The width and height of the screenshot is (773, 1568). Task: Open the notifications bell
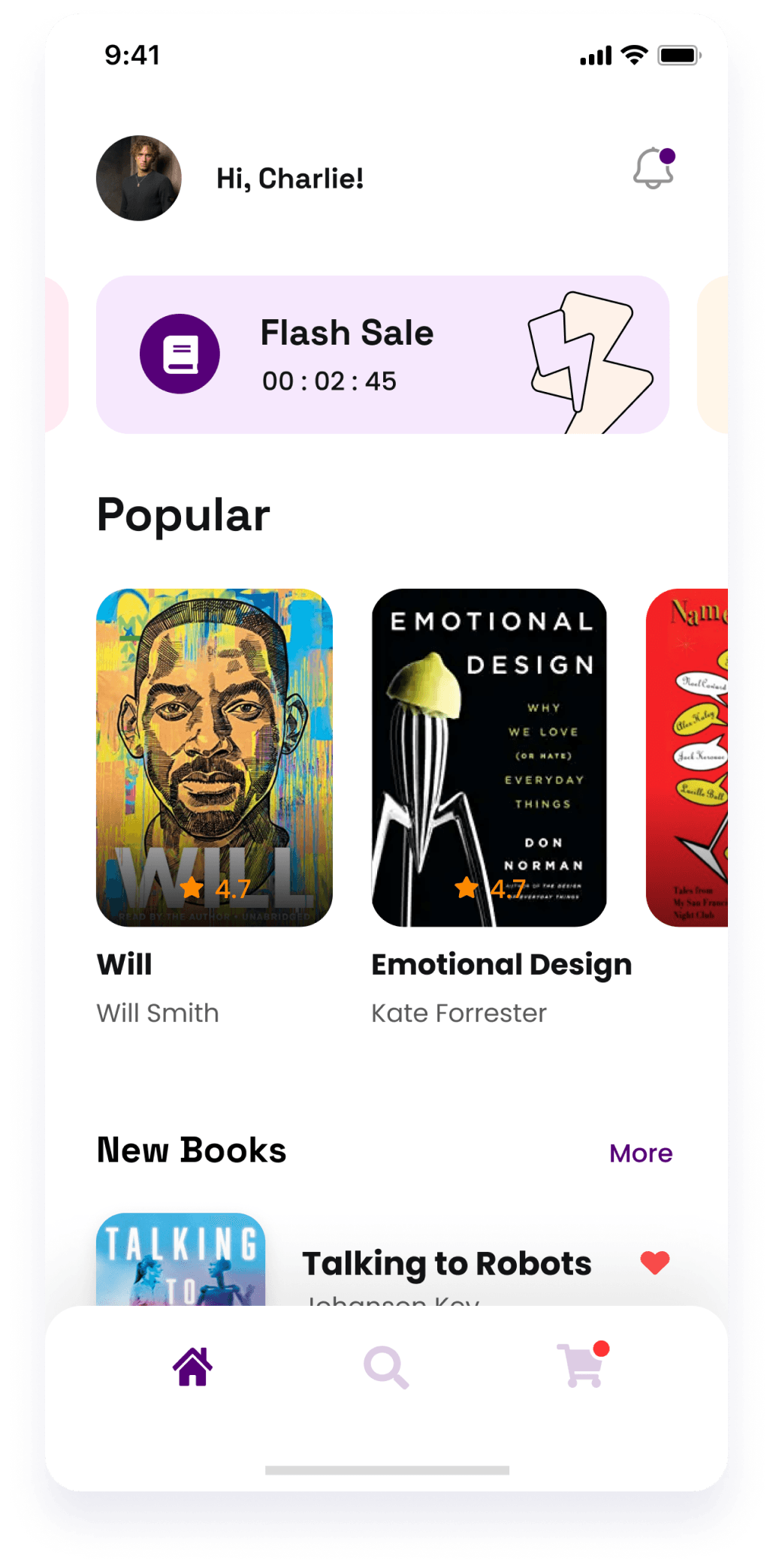[654, 168]
